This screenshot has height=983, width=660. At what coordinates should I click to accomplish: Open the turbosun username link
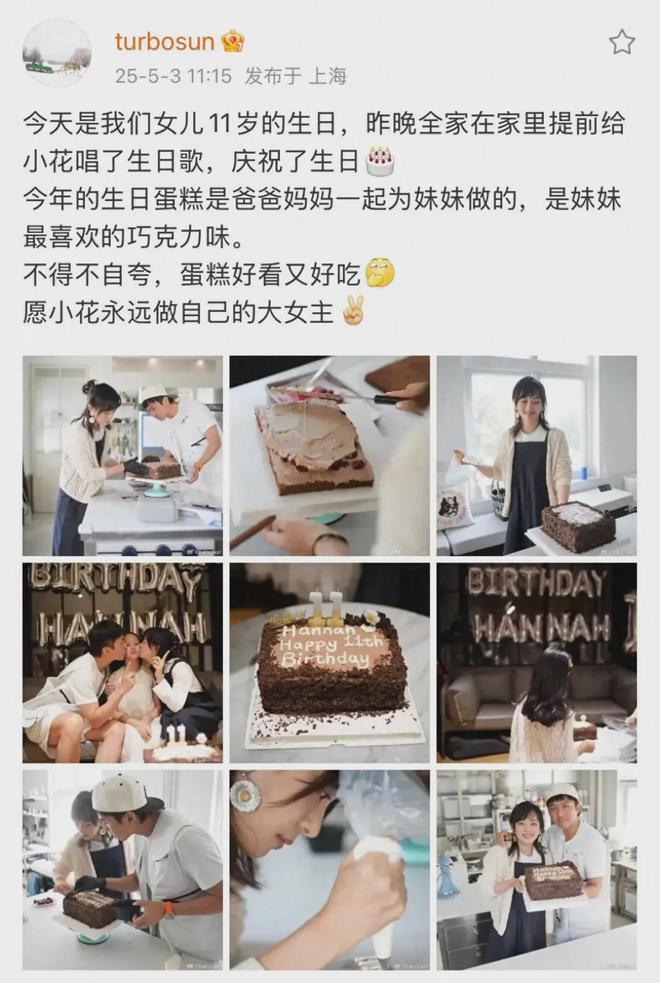click(x=165, y=41)
